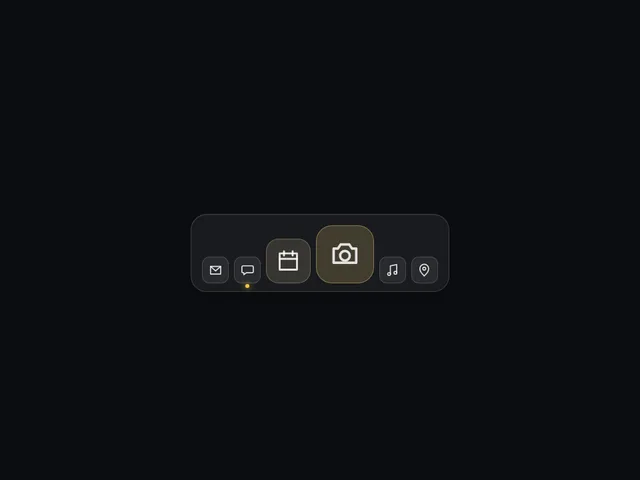Open the mail envelope icon
Image resolution: width=640 pixels, height=480 pixels.
(216, 270)
